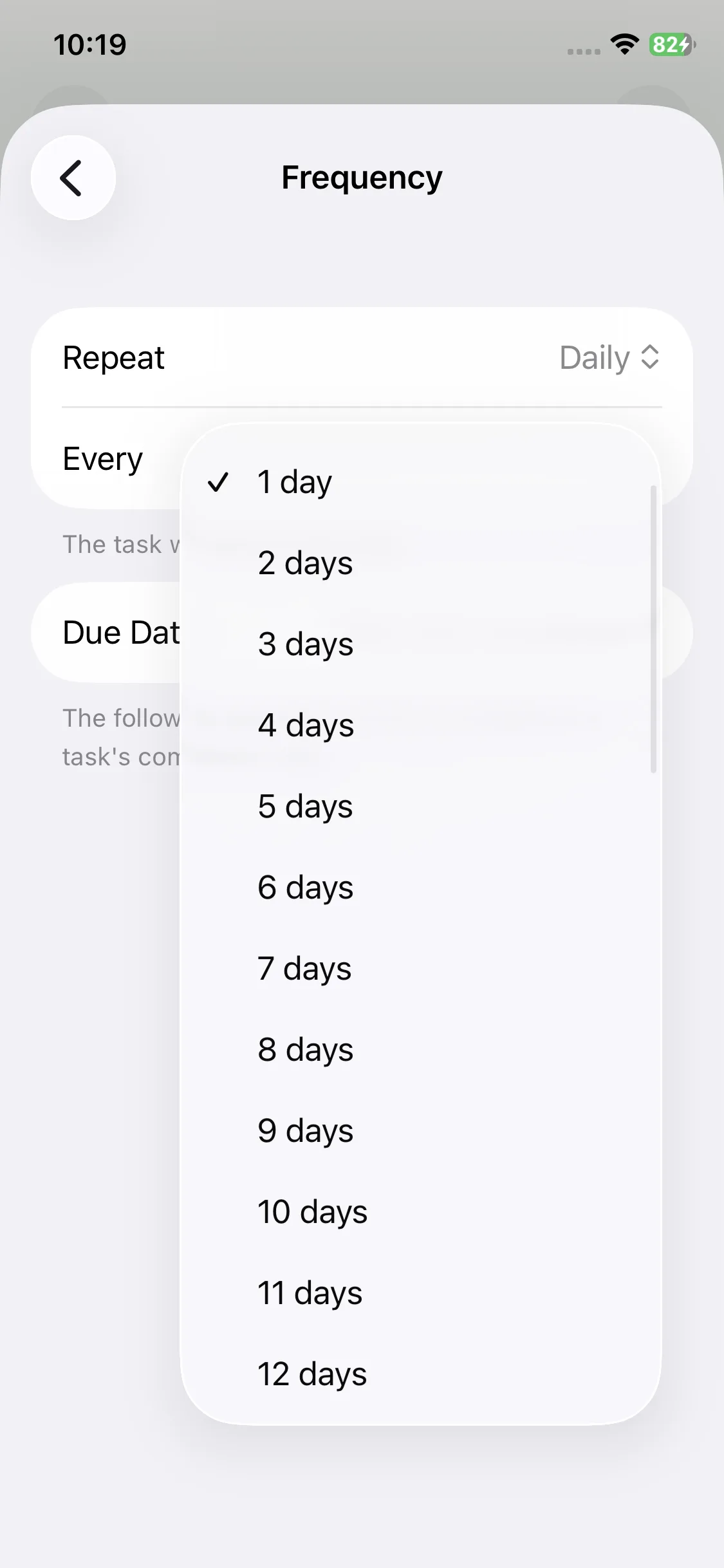Pick the 4 days option
Screen dimensions: 724x1568
coord(421,725)
